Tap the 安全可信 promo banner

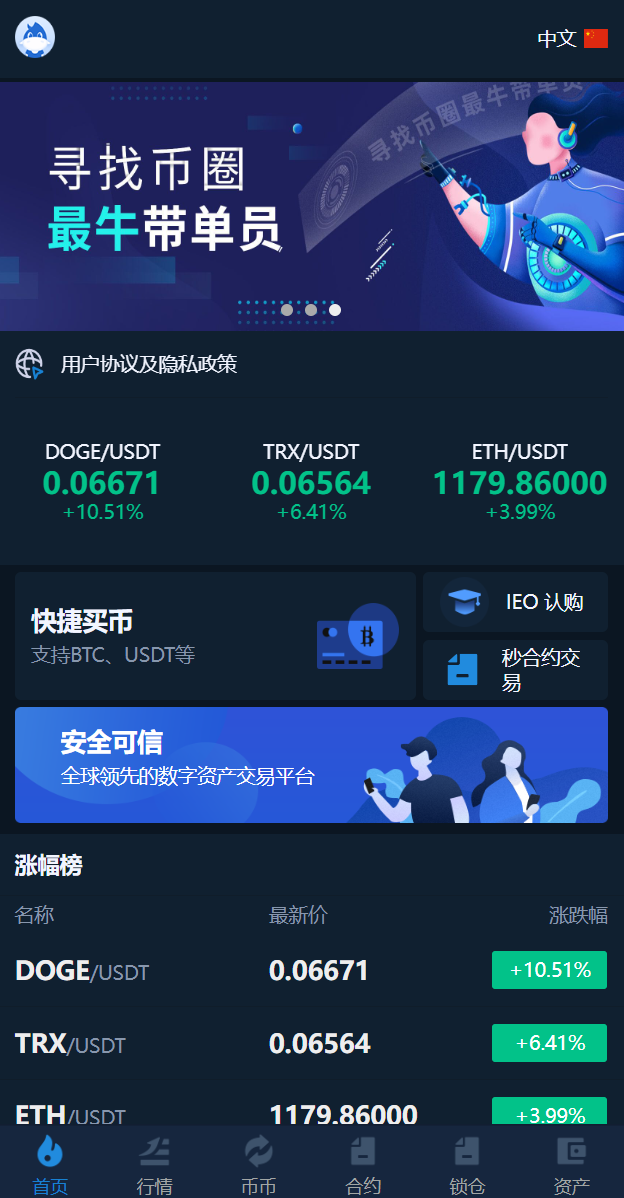click(311, 765)
